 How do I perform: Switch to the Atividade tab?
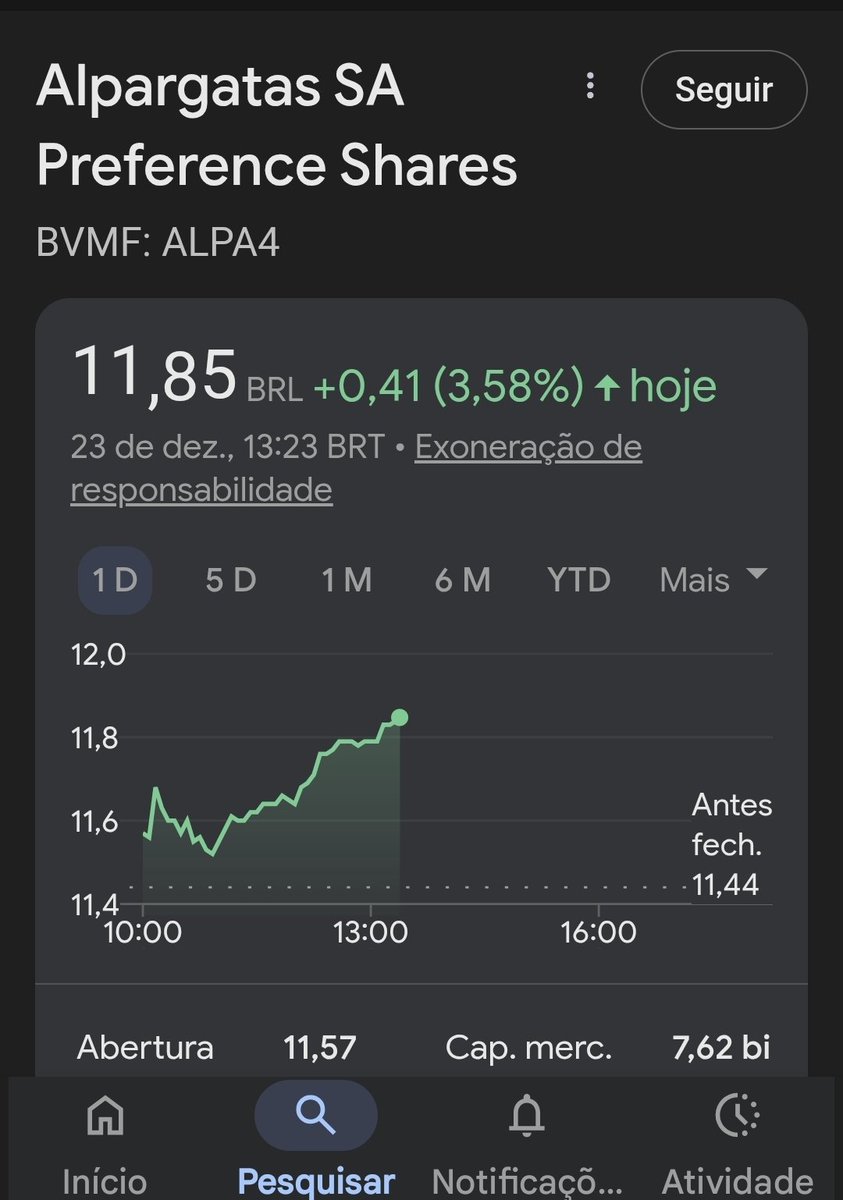pos(738,1141)
